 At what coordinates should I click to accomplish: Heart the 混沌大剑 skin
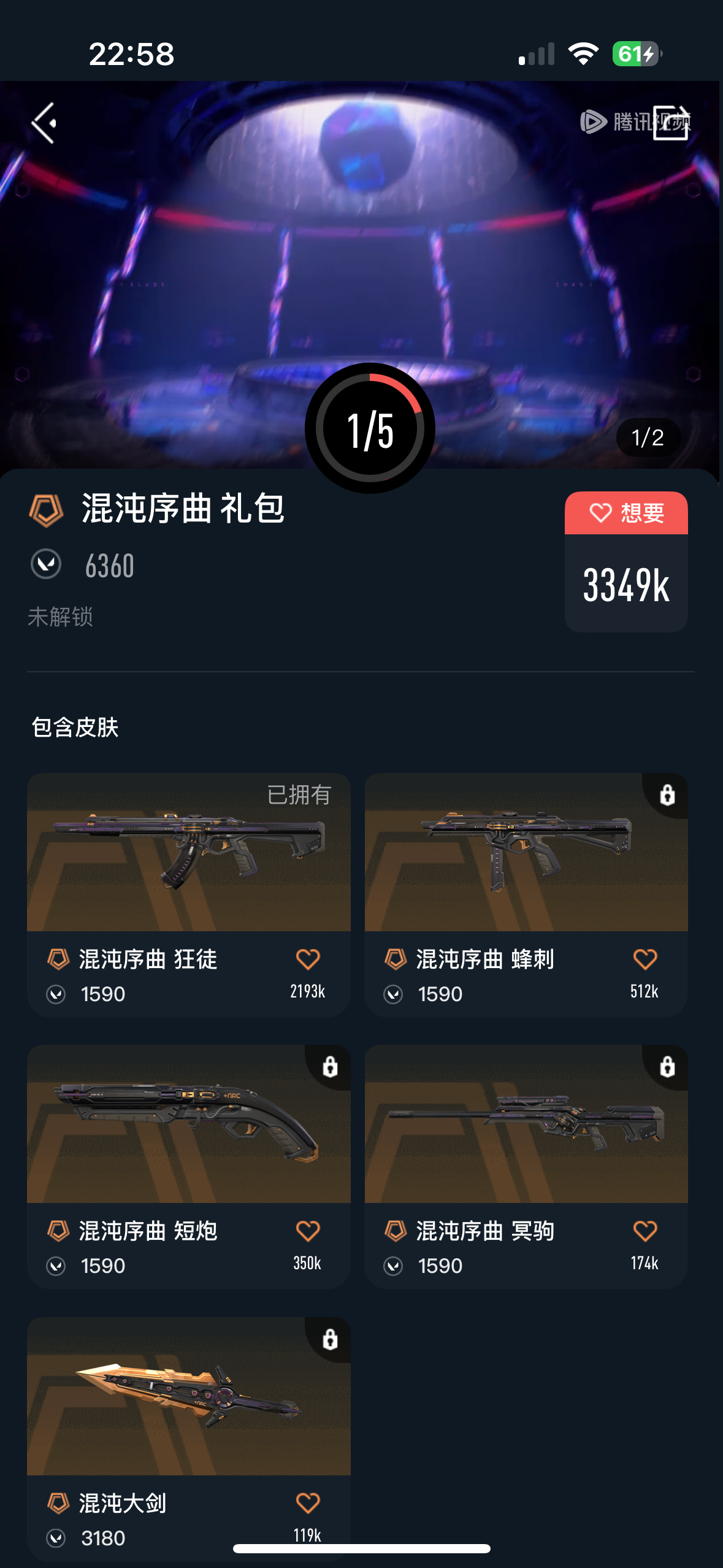pyautogui.click(x=308, y=1503)
